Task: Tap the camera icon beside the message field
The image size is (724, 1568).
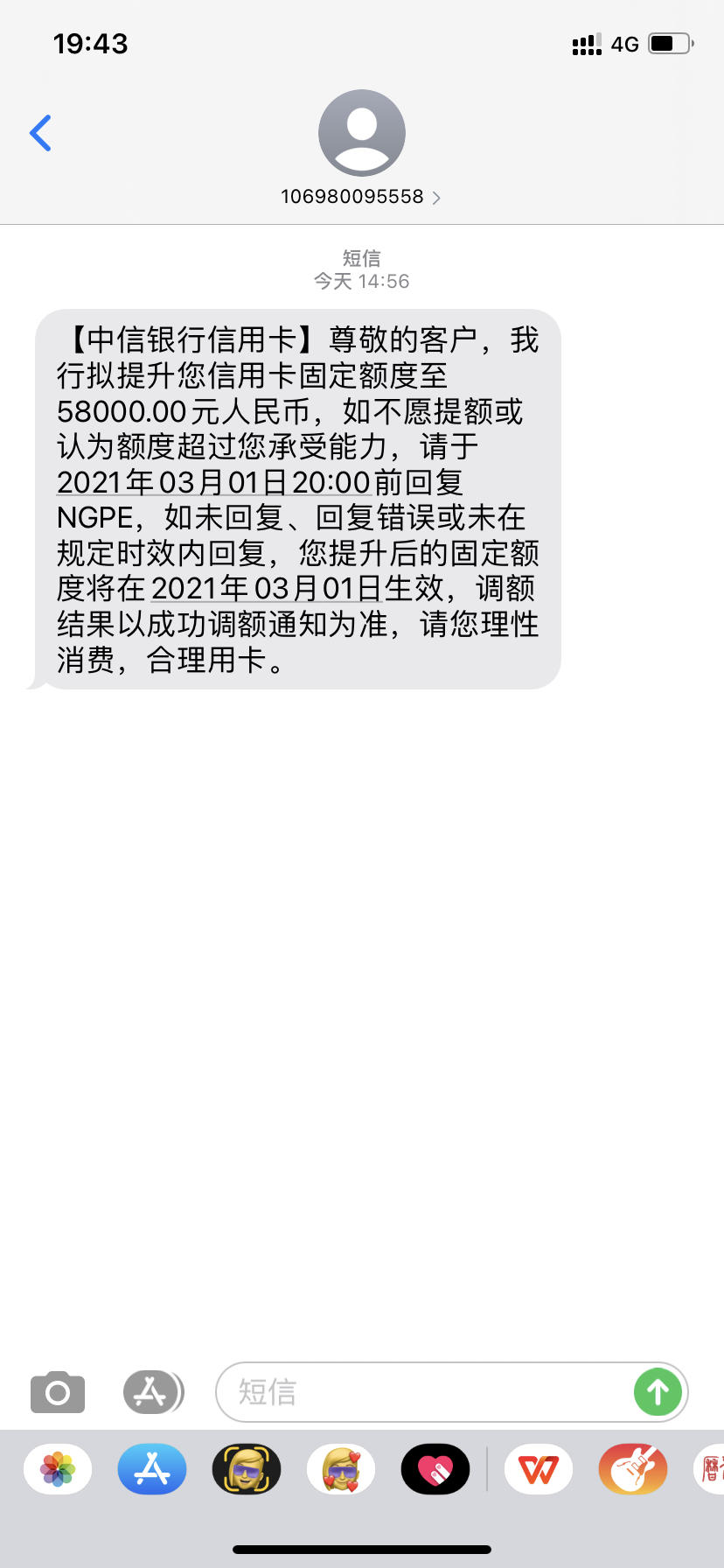Action: [x=57, y=1392]
